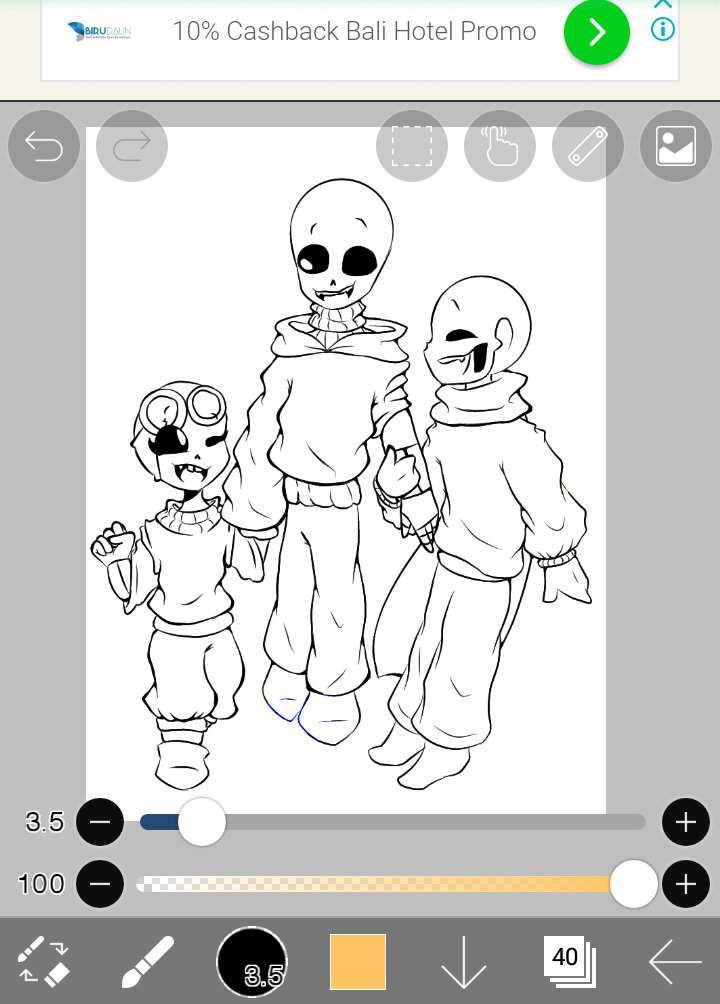This screenshot has width=720, height=1004.
Task: Decrease brush thickness with minus button
Action: [100, 822]
